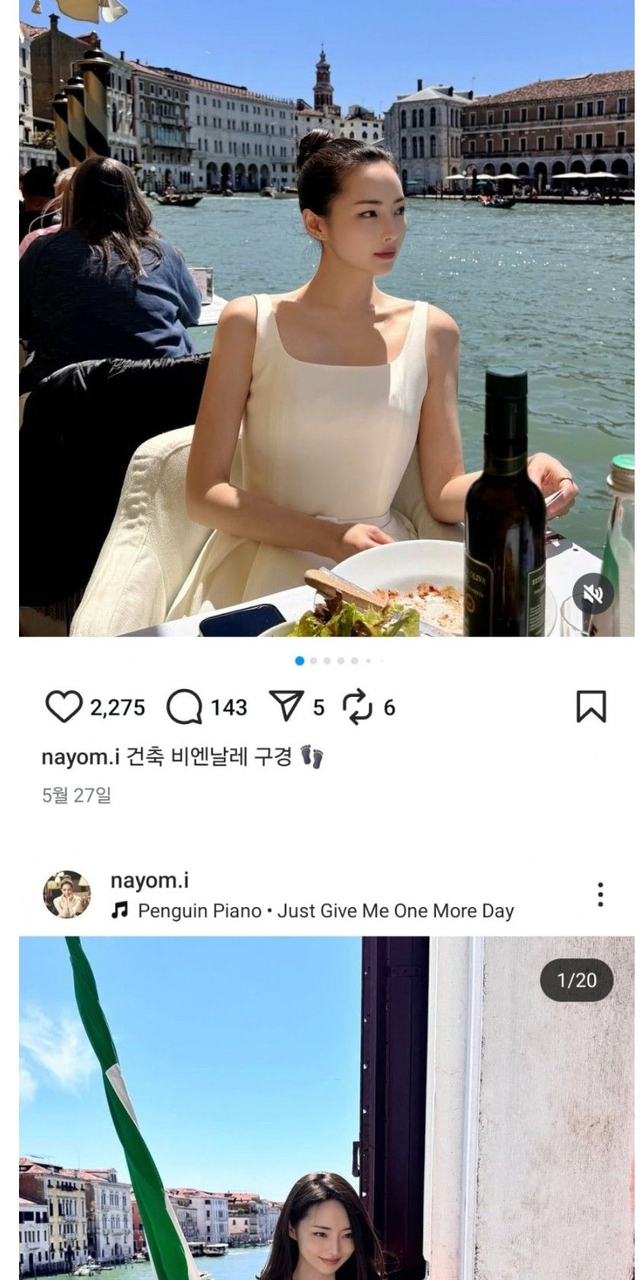Viewport: 640px width, 1280px height.
Task: Repost using the arrows icon
Action: 357,707
